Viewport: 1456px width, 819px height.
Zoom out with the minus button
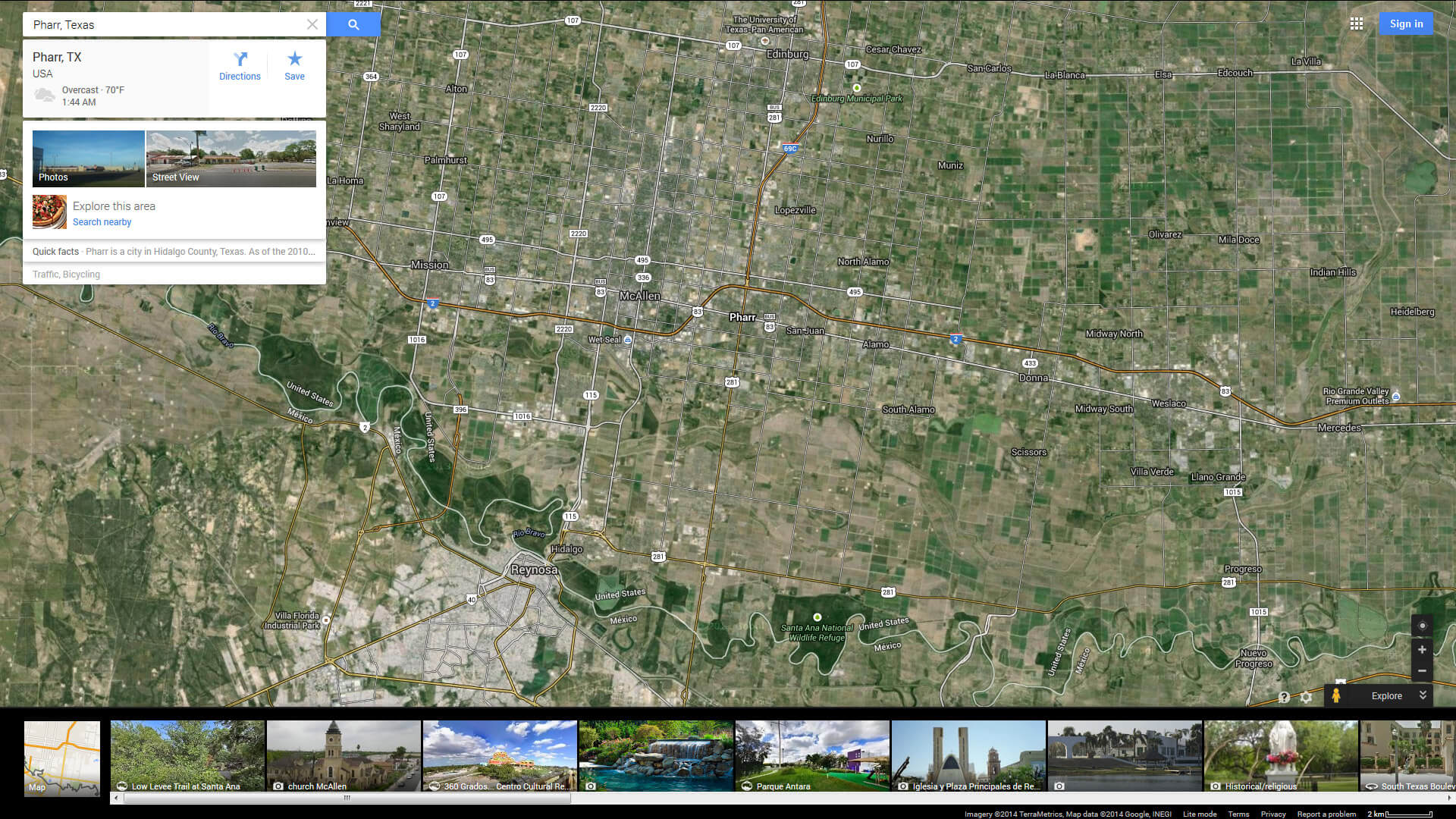pos(1422,671)
